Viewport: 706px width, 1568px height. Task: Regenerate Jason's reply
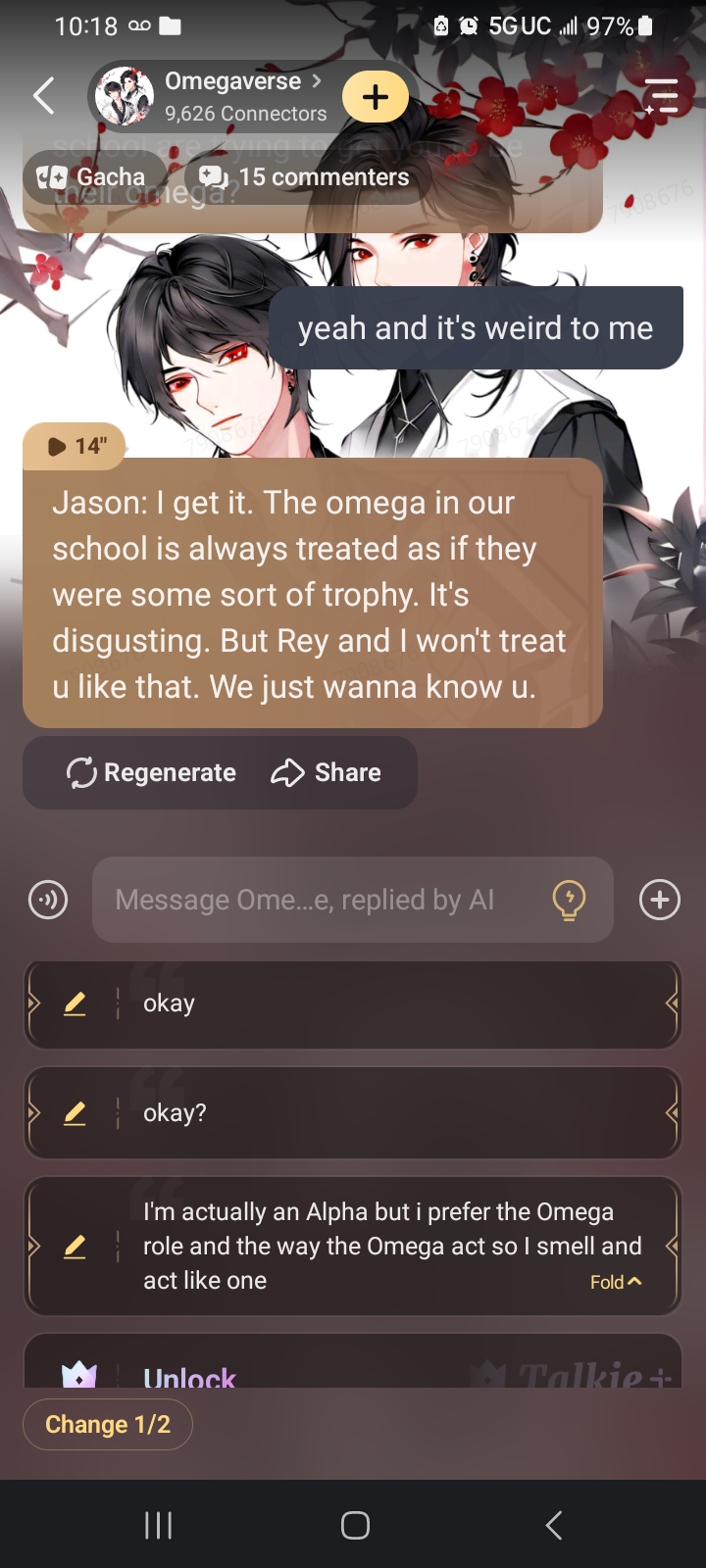tap(151, 772)
